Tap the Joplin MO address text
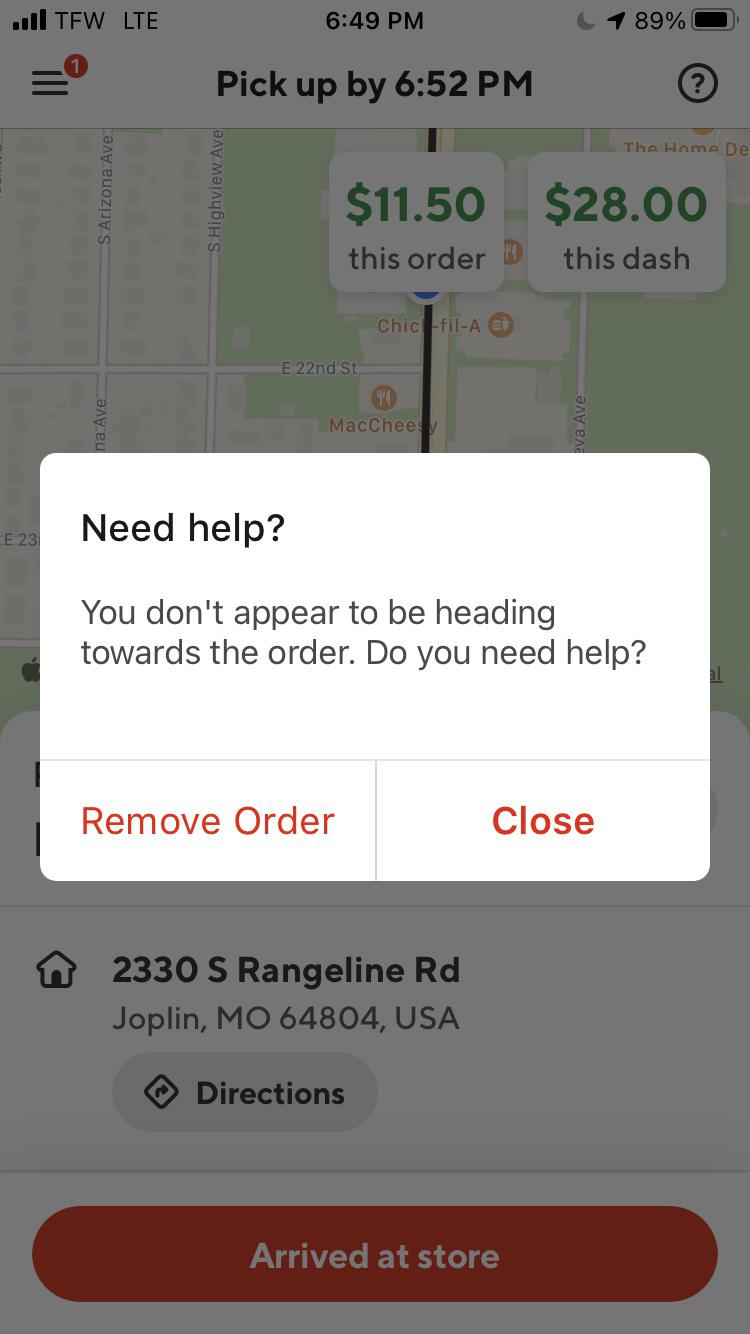This screenshot has height=1334, width=750. click(285, 1018)
